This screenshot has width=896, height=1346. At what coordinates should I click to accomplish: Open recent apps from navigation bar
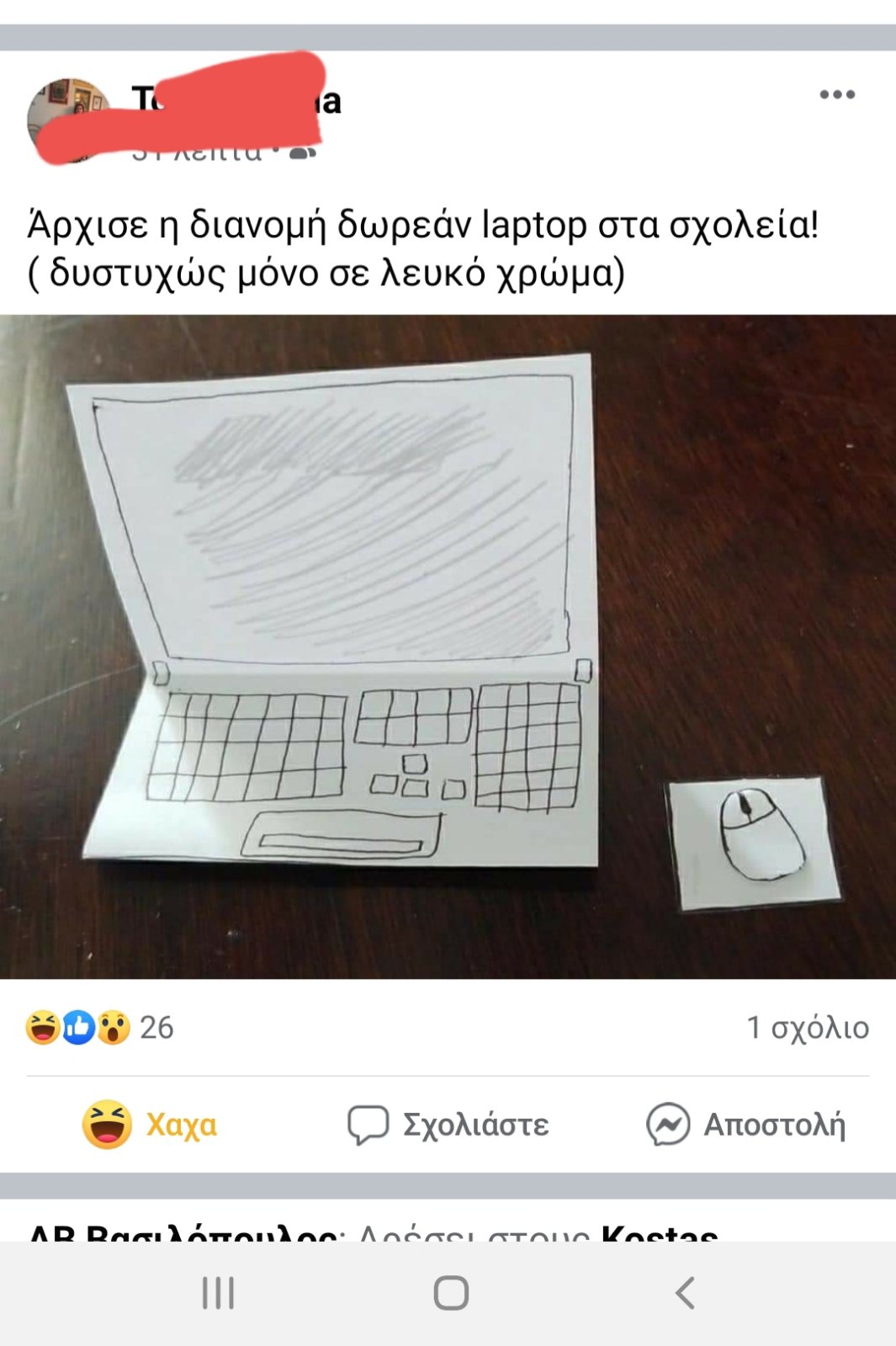(x=218, y=1292)
